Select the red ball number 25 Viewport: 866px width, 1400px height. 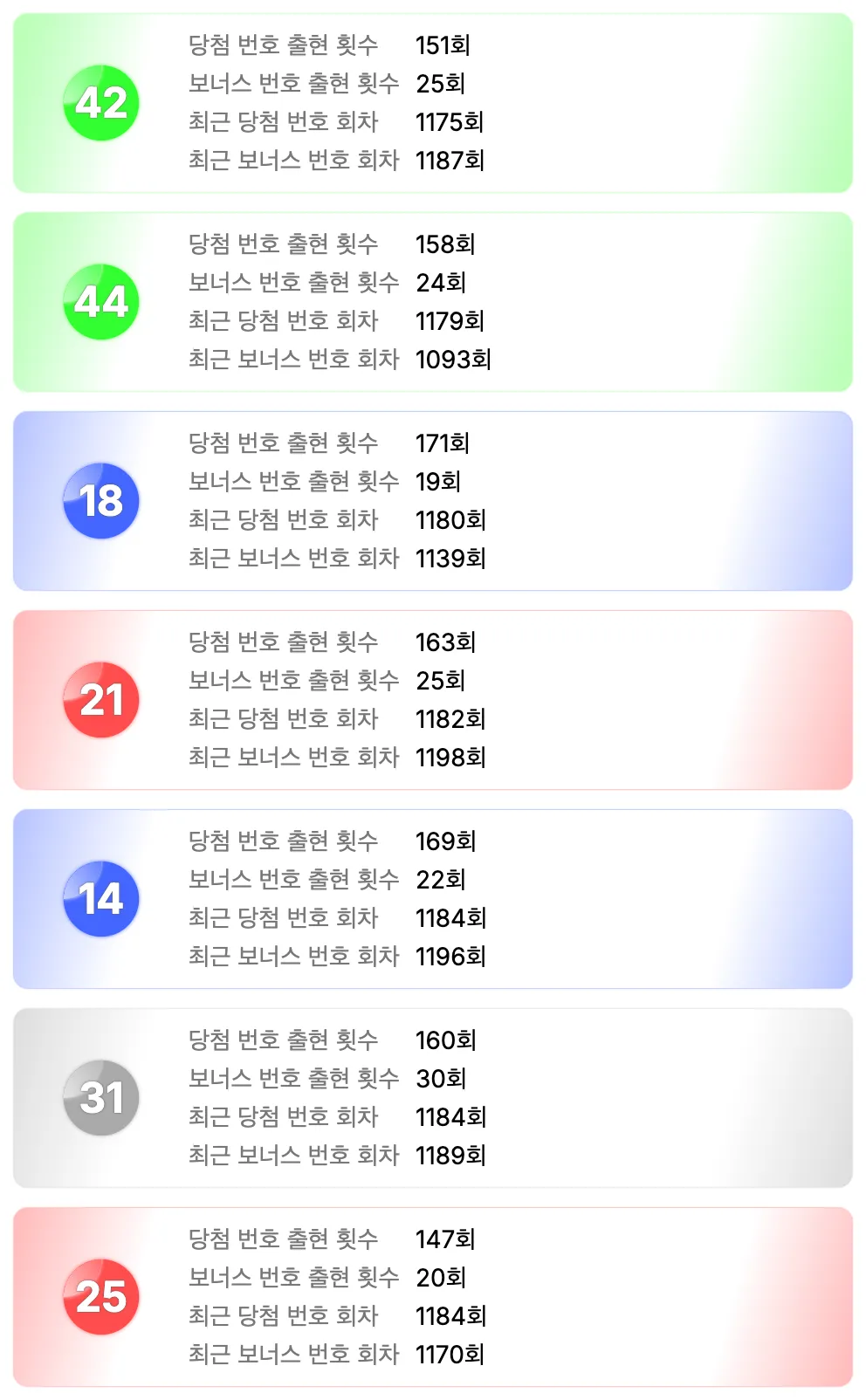pos(101,1296)
